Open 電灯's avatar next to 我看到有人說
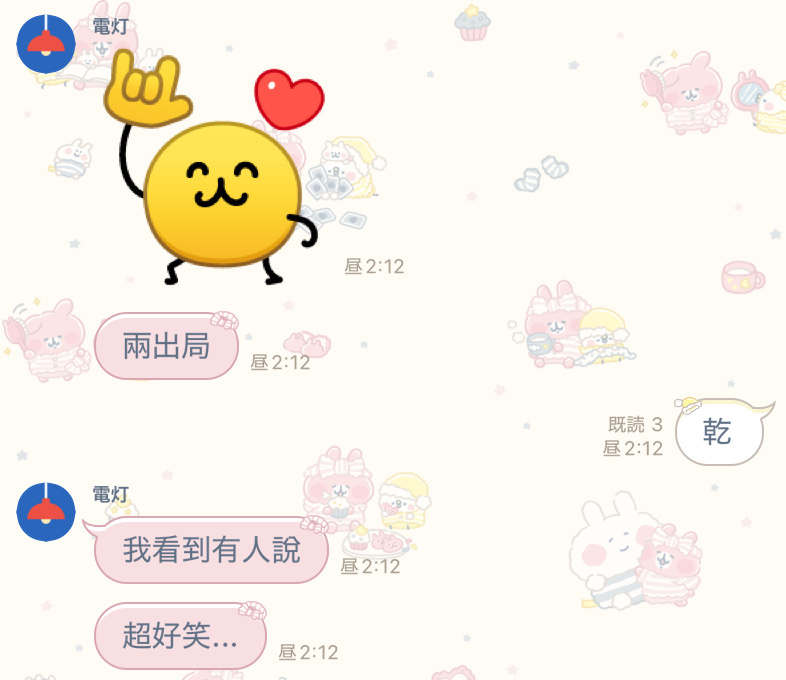 [46, 511]
